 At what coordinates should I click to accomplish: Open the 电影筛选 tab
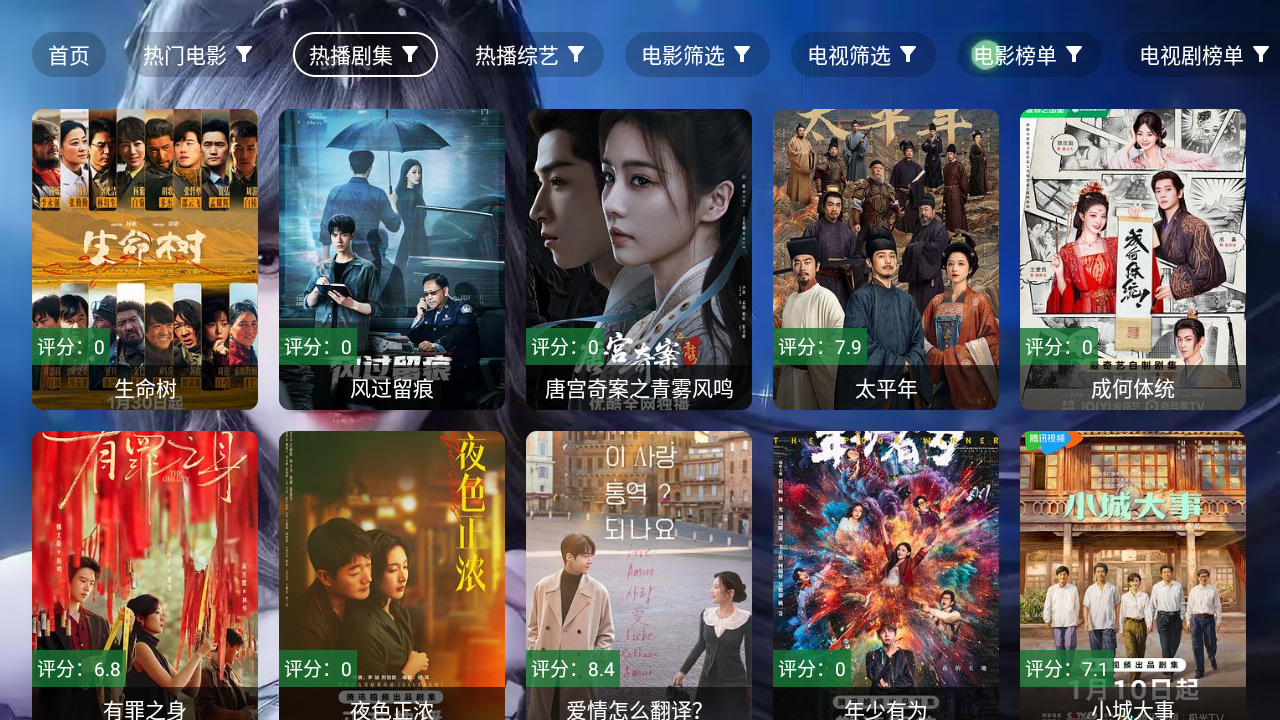click(x=697, y=55)
